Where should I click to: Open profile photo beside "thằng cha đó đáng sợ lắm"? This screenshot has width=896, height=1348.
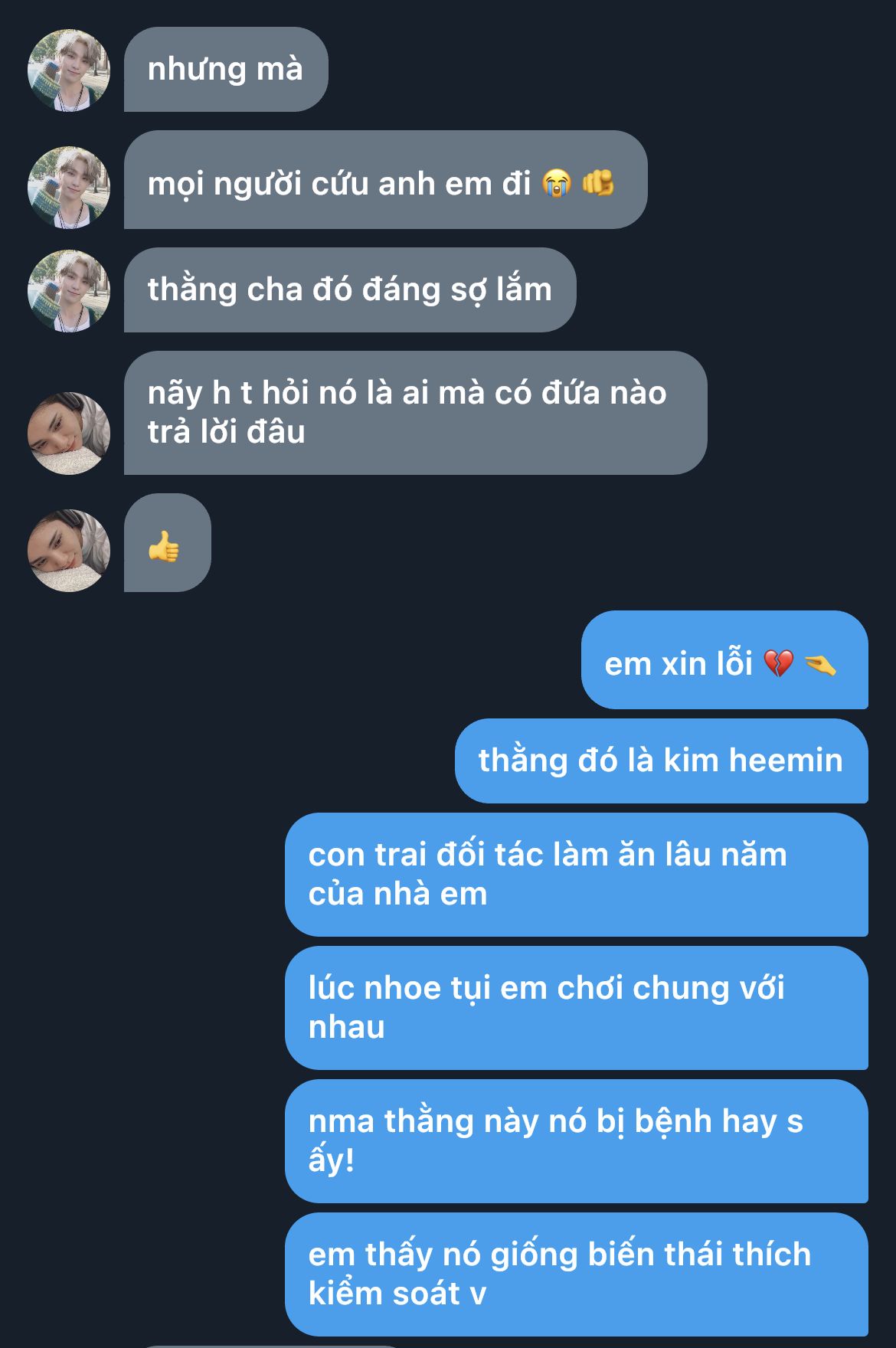(69, 291)
